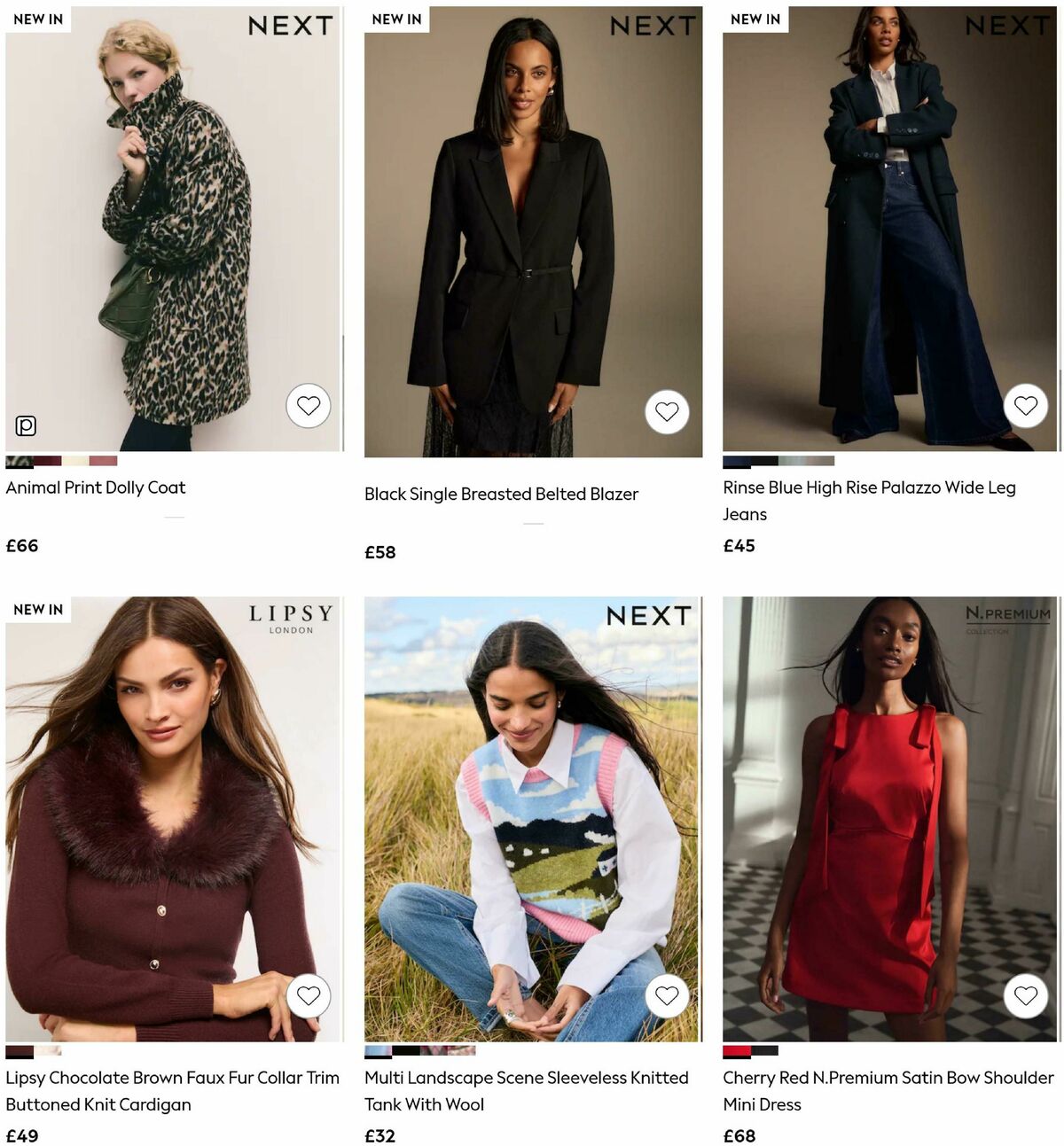Screen dimensions: 1064x1146
Task: Open the Rinse Blue High Rise Palazzo Jeans title link
Action: (x=869, y=488)
